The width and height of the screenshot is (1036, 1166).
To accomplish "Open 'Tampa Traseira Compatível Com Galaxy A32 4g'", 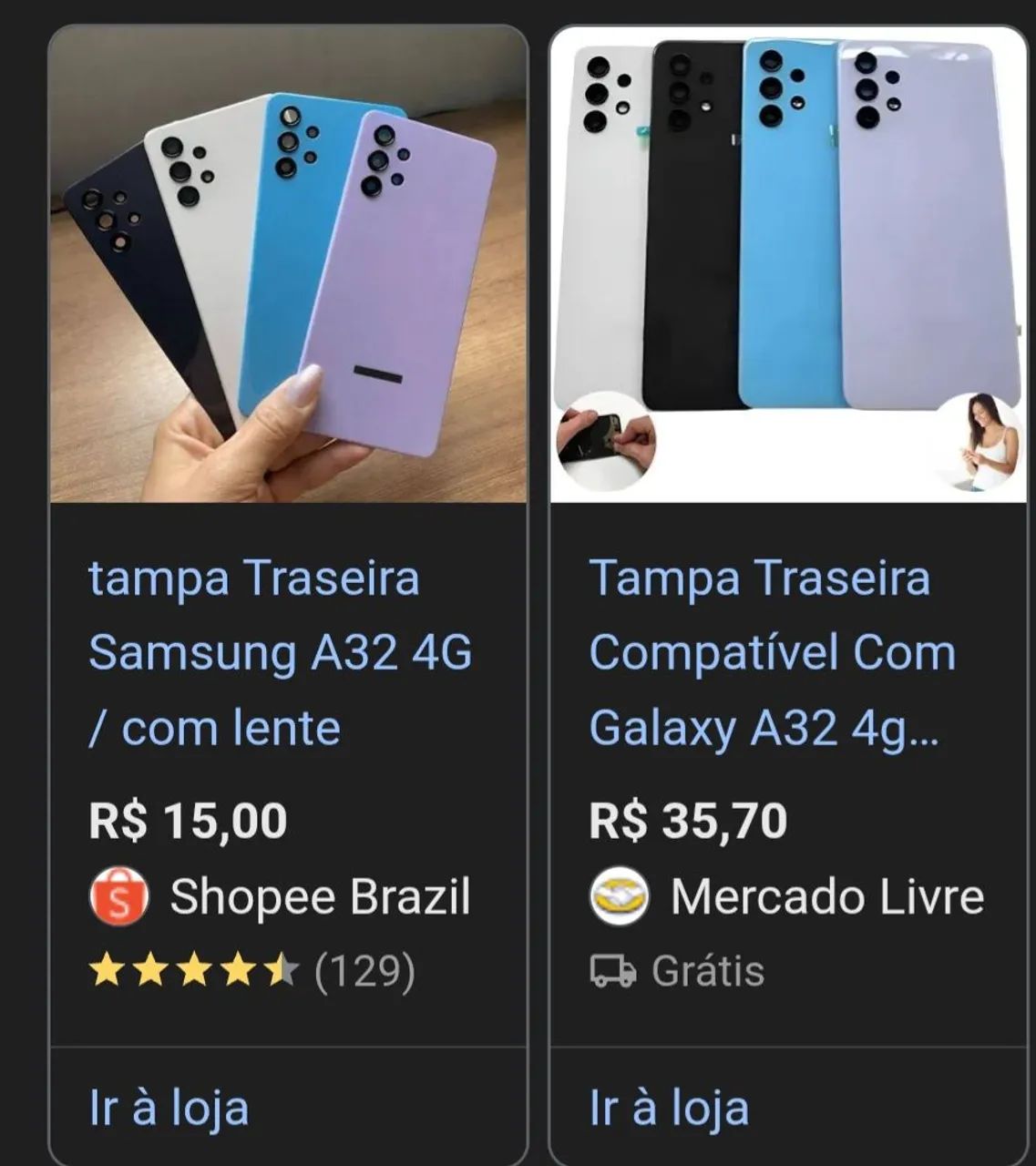I will pyautogui.click(x=770, y=651).
